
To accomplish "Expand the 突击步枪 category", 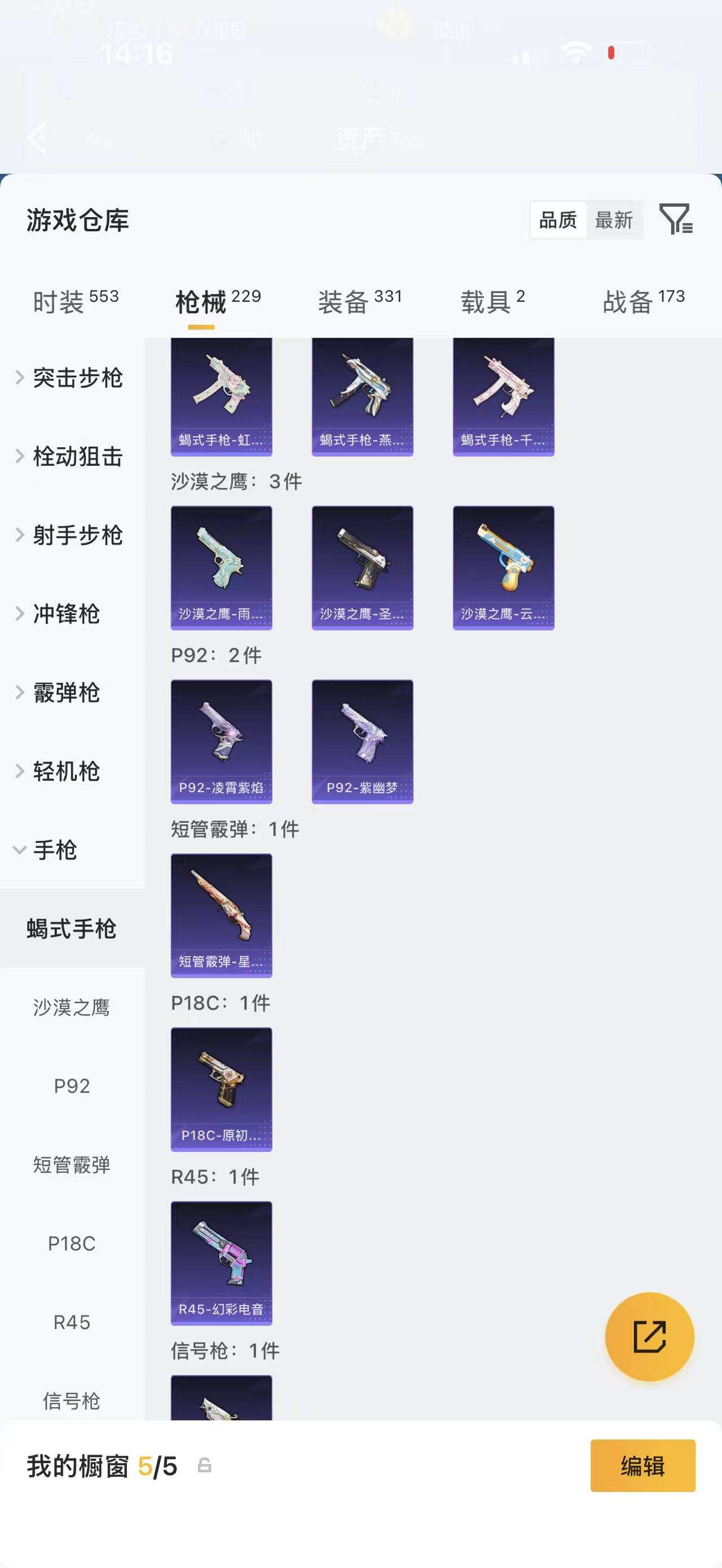I will click(x=77, y=378).
